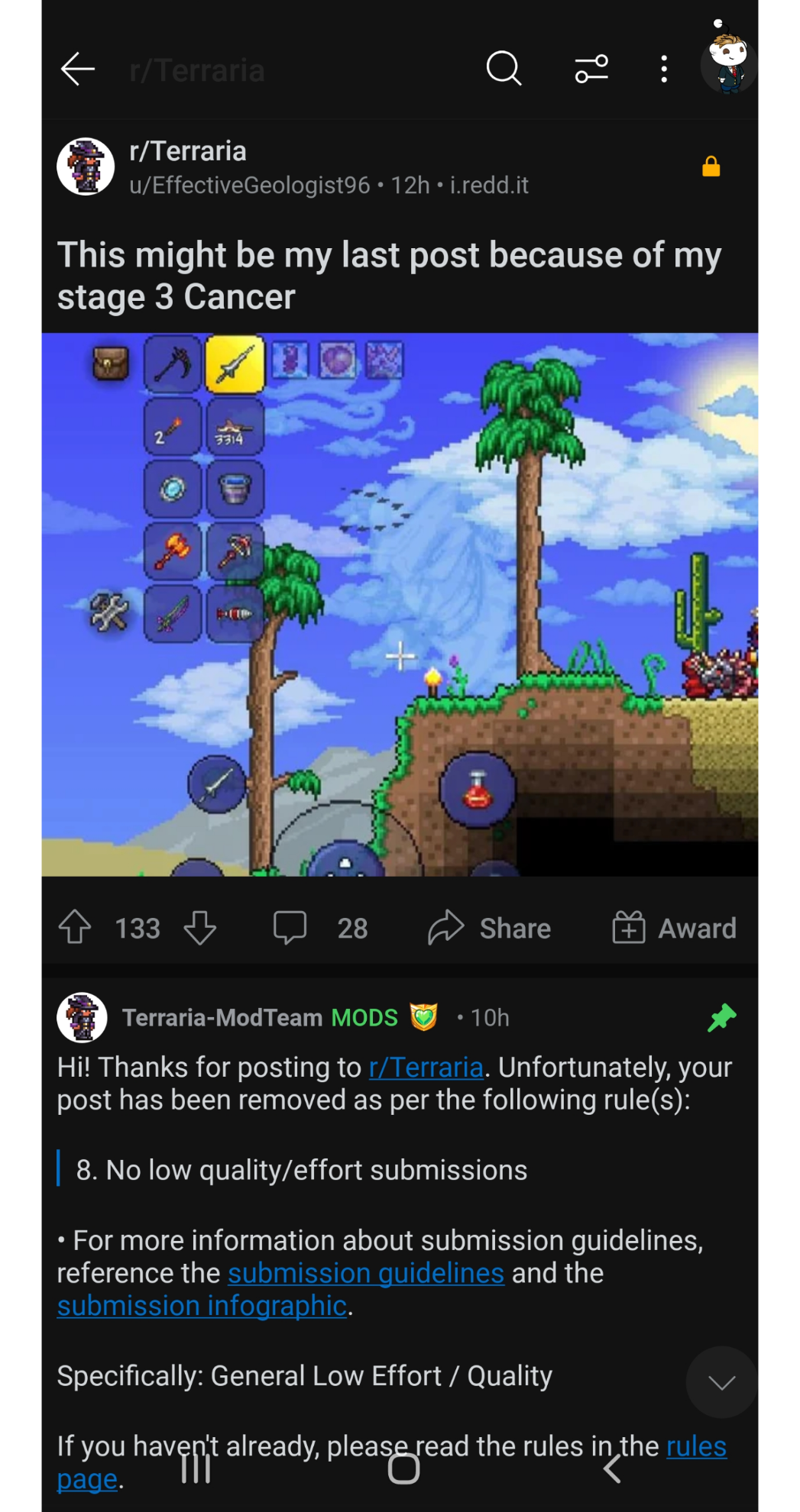Screen dimensions: 800x1512
Task: Open the submission guidelines link
Action: pos(365,1273)
